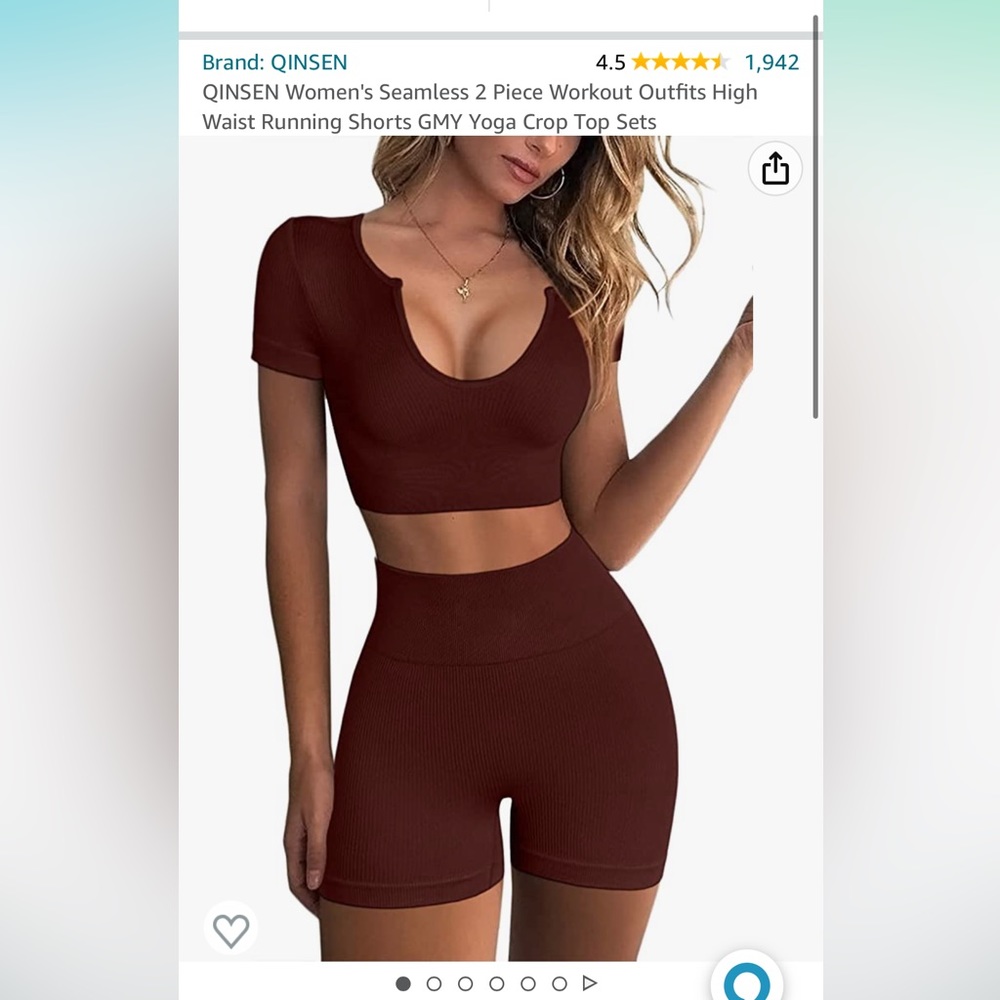This screenshot has width=1000, height=1000.
Task: Jump to the product video indicator
Action: click(590, 983)
